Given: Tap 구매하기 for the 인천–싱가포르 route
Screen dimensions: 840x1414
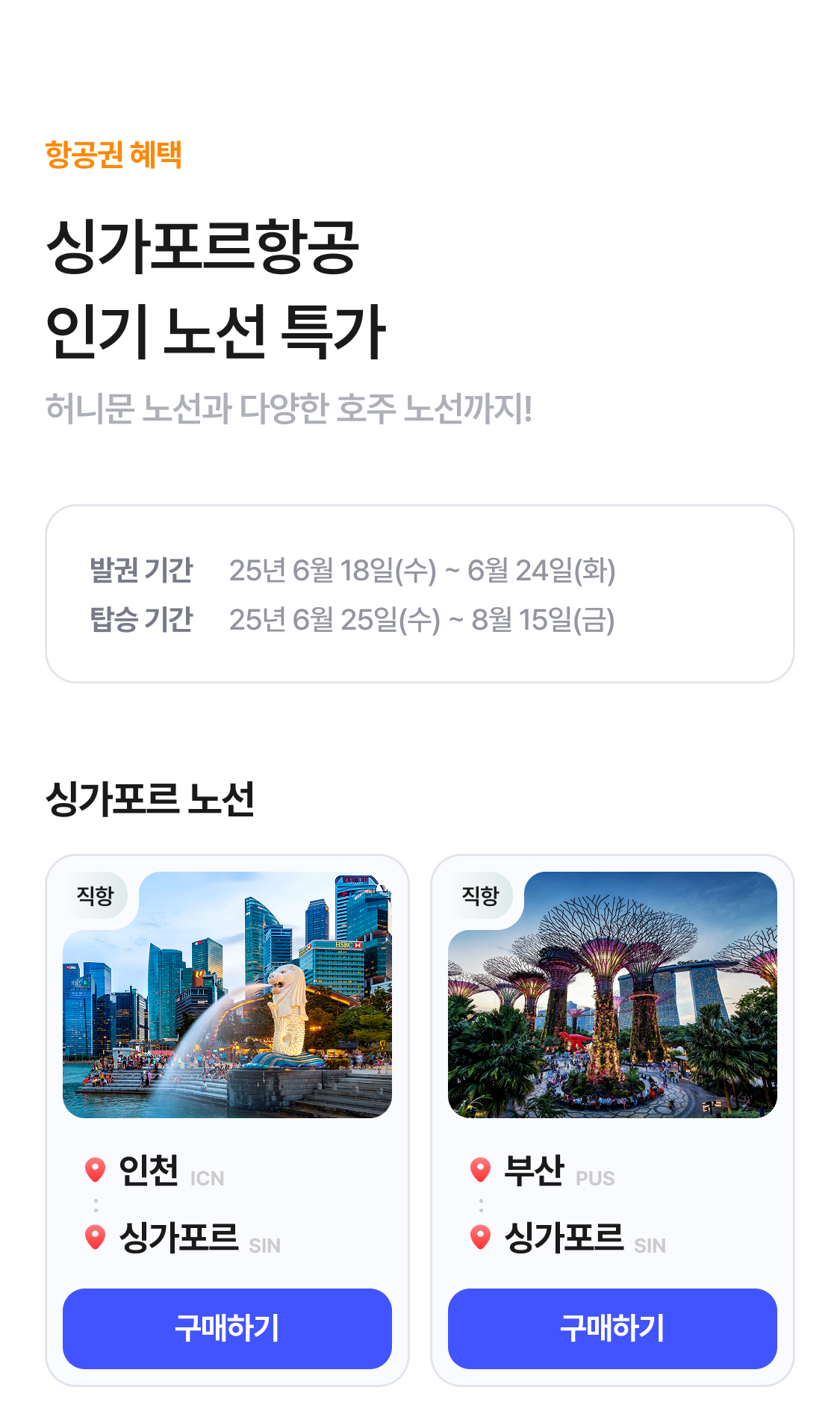Looking at the screenshot, I should coord(227,1328).
